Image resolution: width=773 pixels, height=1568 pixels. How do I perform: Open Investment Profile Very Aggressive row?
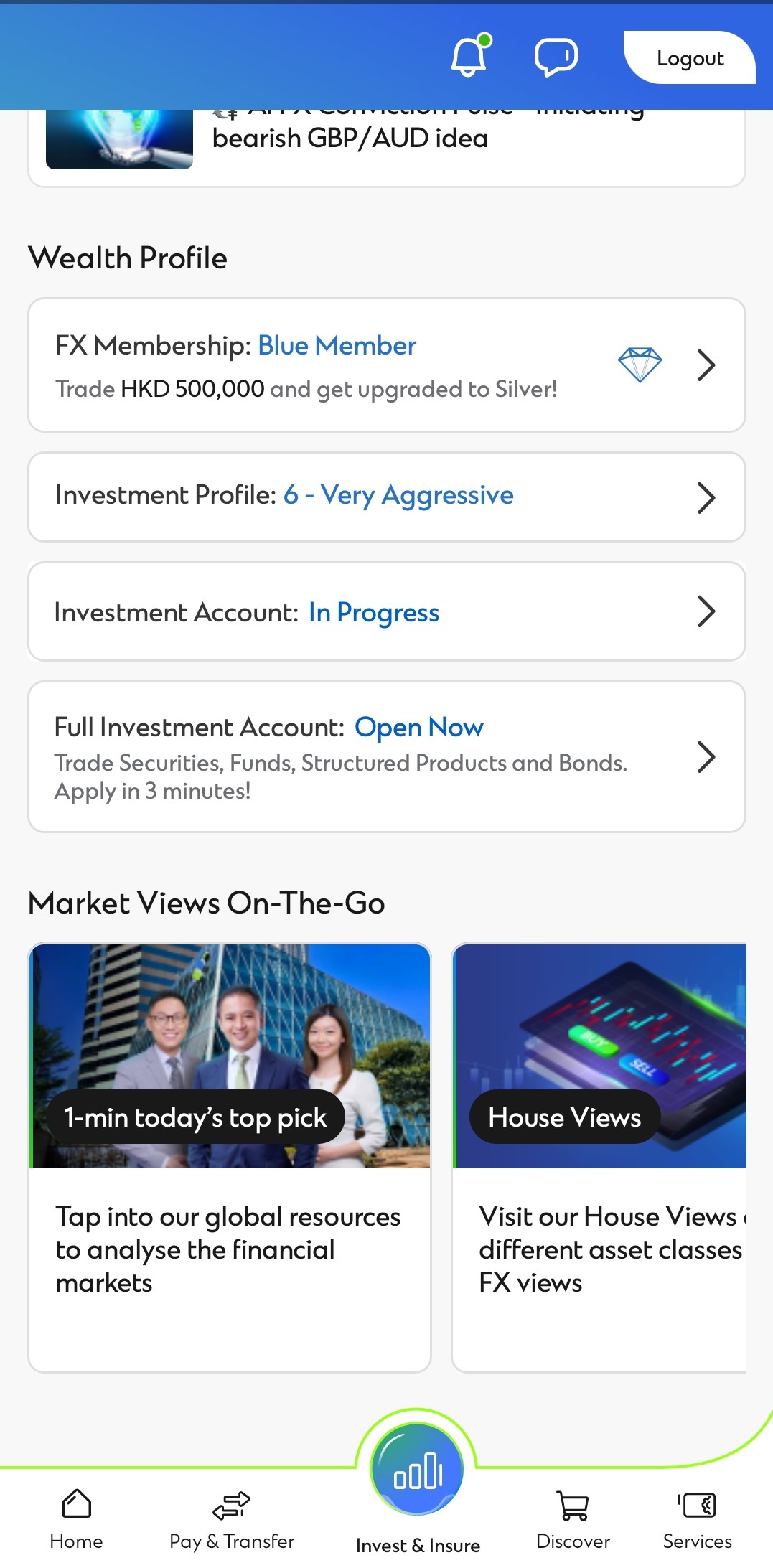coord(386,497)
